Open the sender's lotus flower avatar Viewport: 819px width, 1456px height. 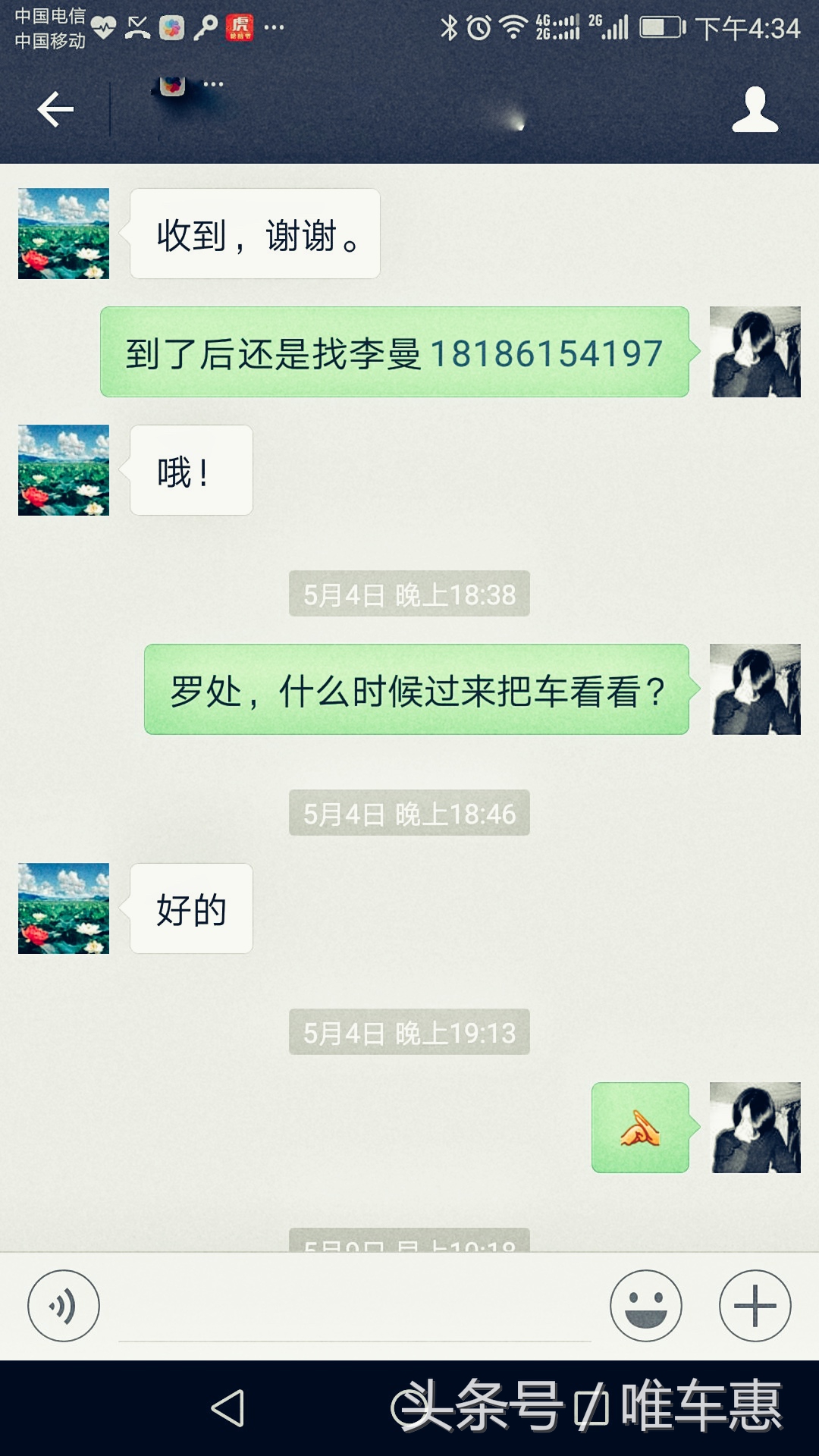pyautogui.click(x=63, y=233)
